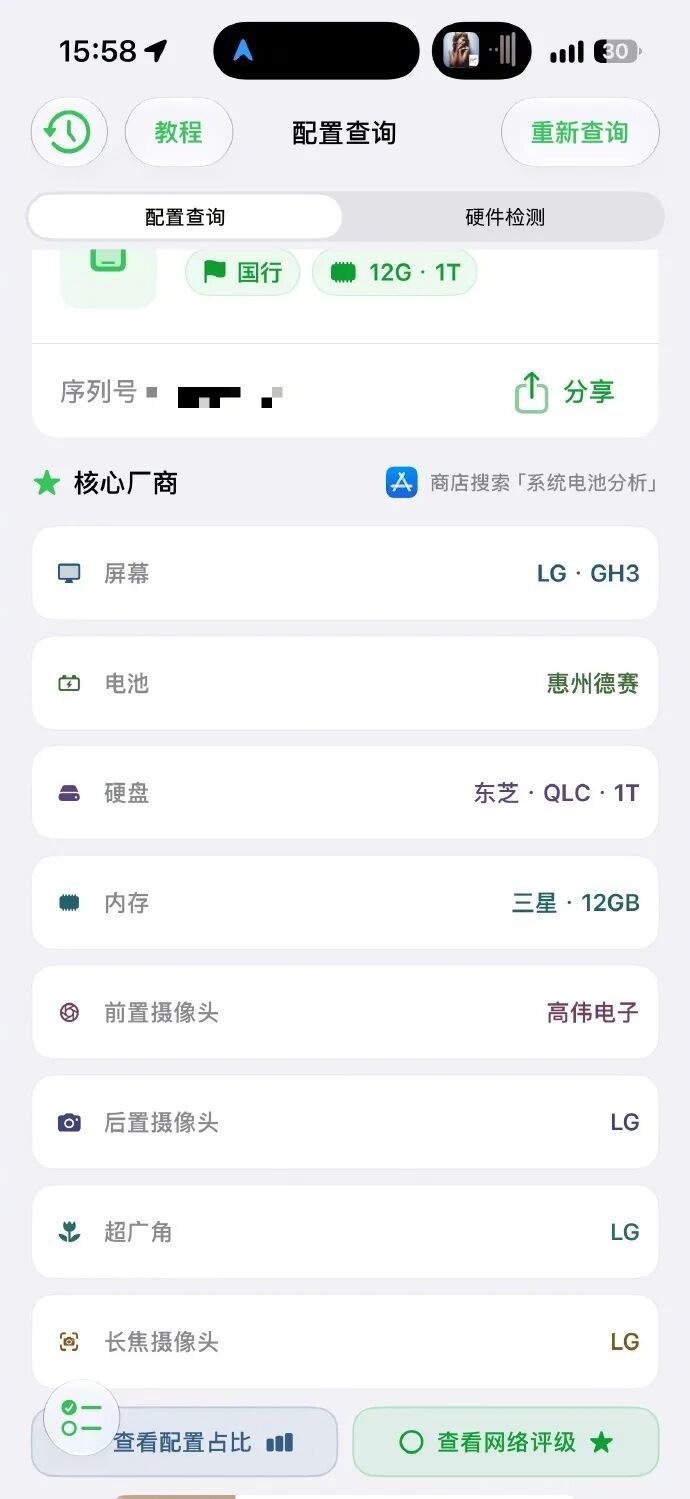Tap 查看网络评级 button
The width and height of the screenshot is (690, 1499).
506,1442
